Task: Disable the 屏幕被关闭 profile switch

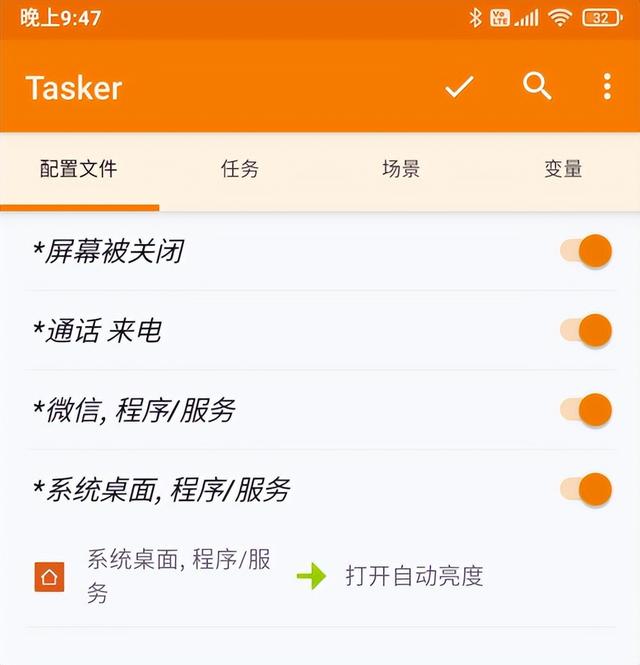Action: (x=587, y=251)
